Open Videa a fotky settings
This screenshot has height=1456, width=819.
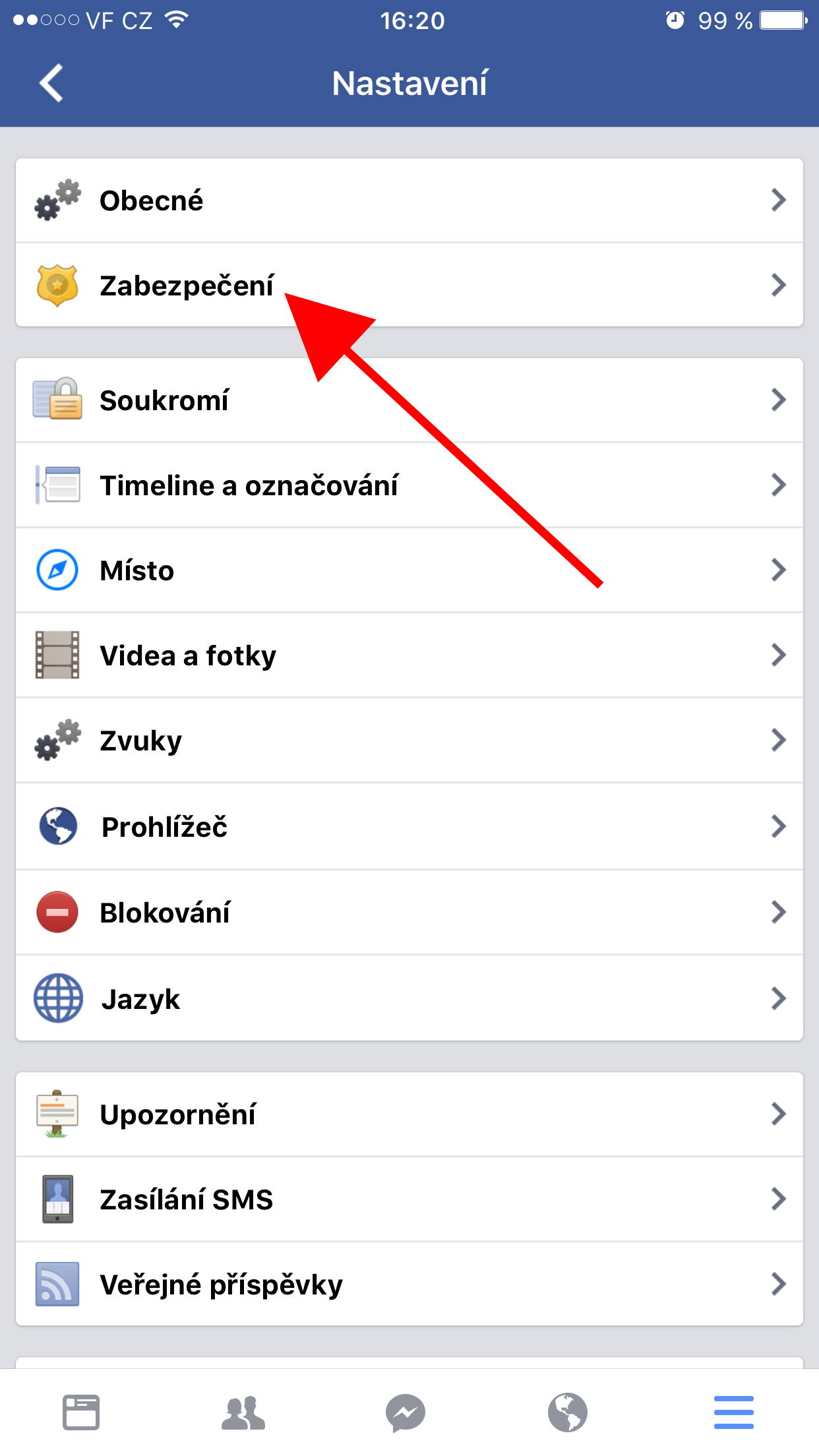point(409,655)
